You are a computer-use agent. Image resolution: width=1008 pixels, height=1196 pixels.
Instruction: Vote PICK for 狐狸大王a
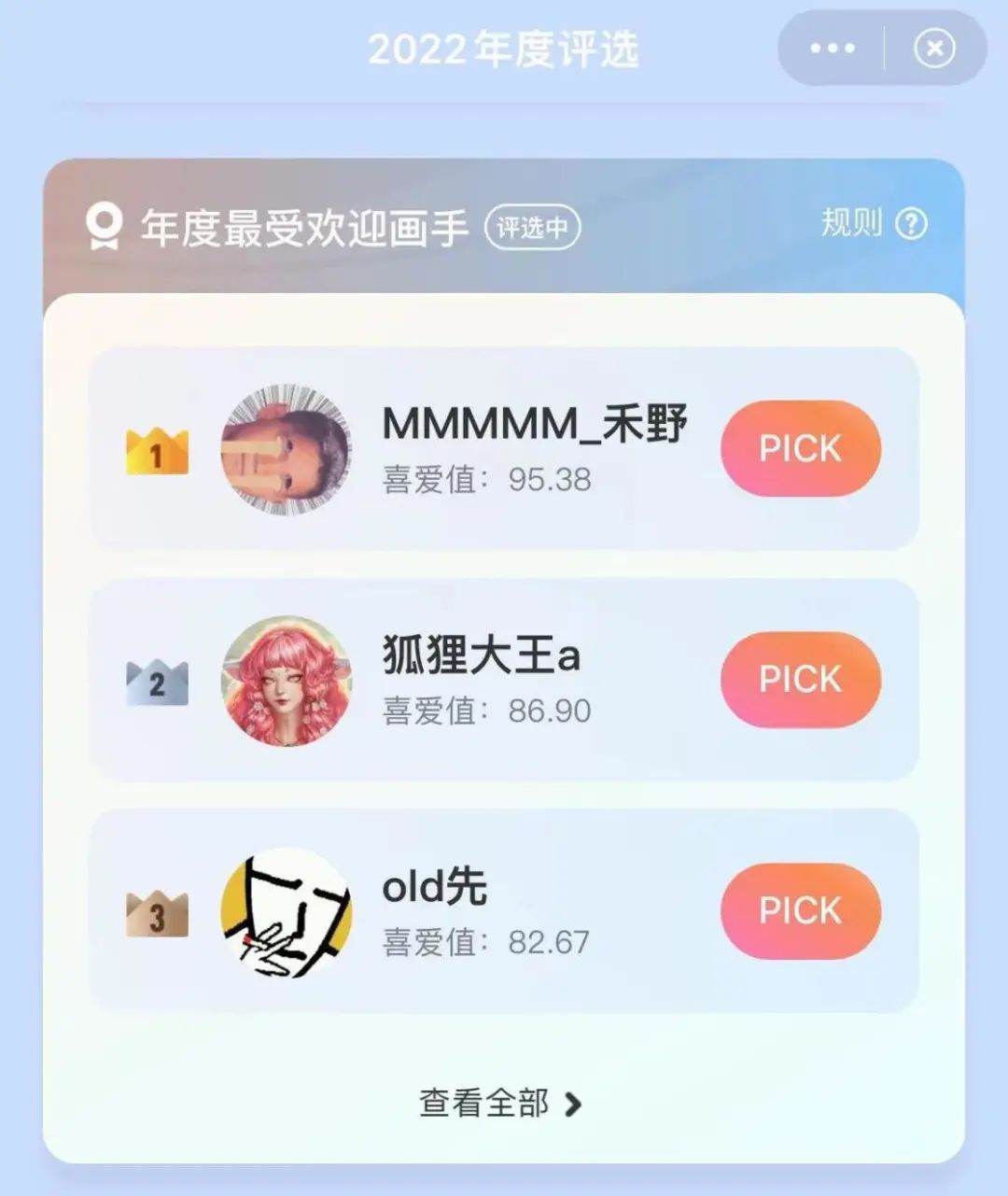point(800,679)
